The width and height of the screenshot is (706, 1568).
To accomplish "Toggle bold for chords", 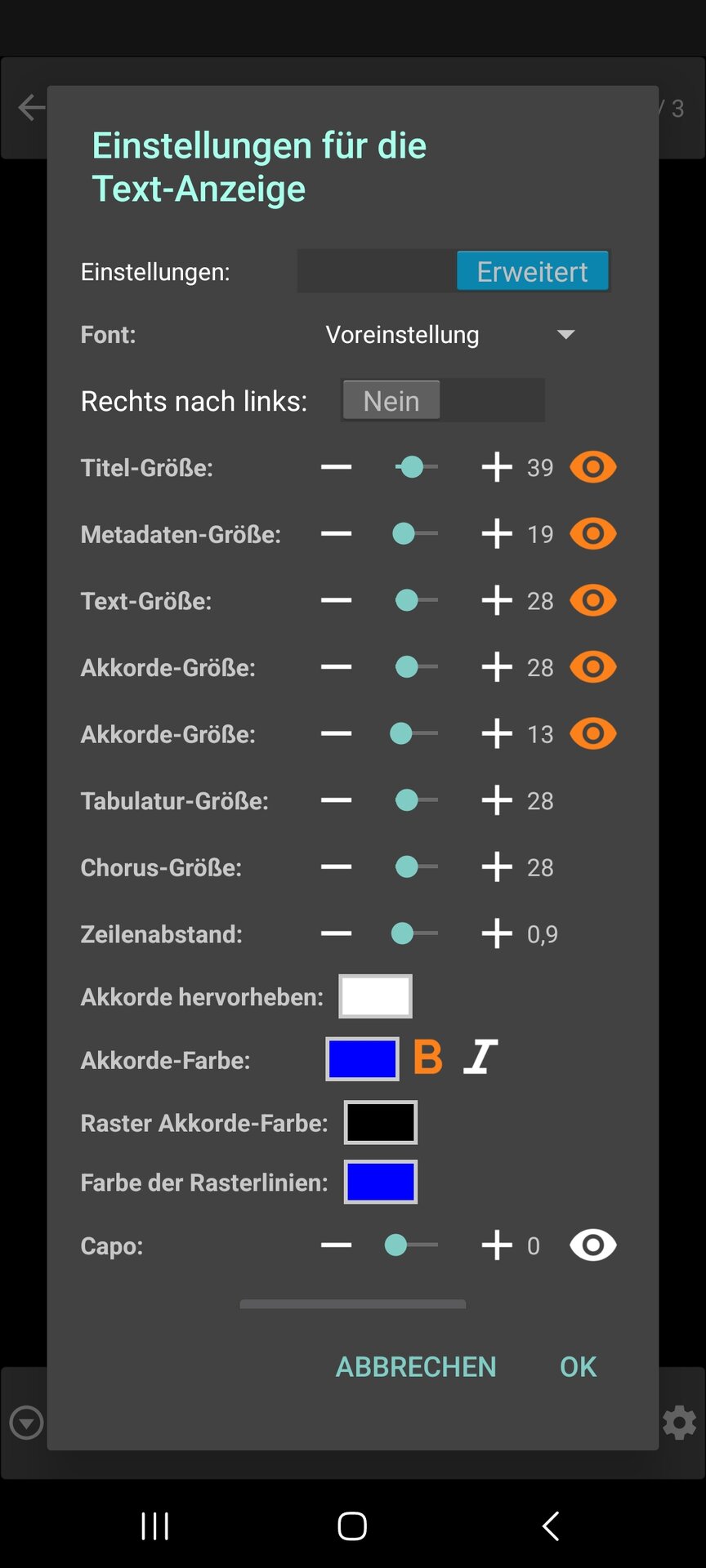I will (x=428, y=1058).
